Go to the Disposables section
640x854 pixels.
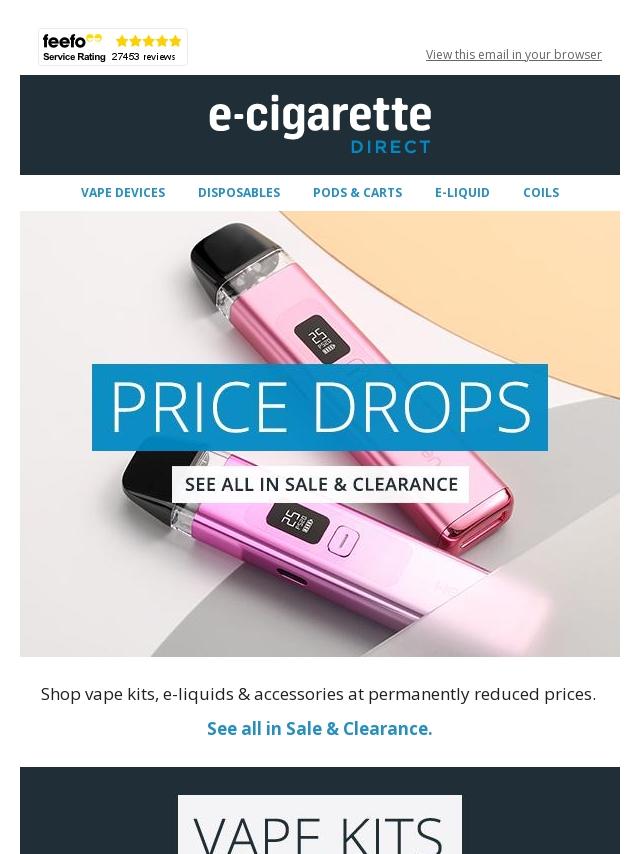coord(239,192)
